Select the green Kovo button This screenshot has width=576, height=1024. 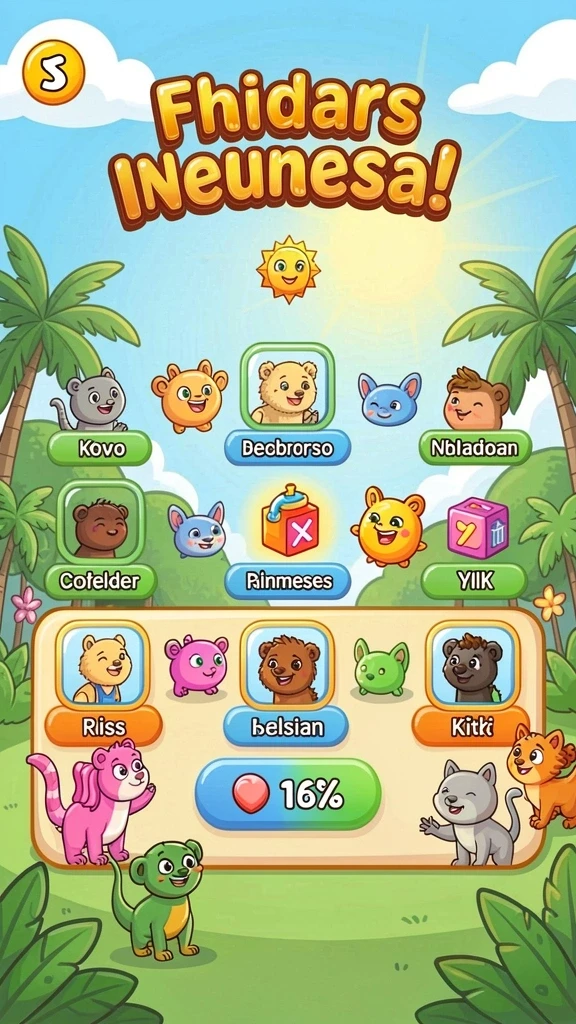[99, 448]
